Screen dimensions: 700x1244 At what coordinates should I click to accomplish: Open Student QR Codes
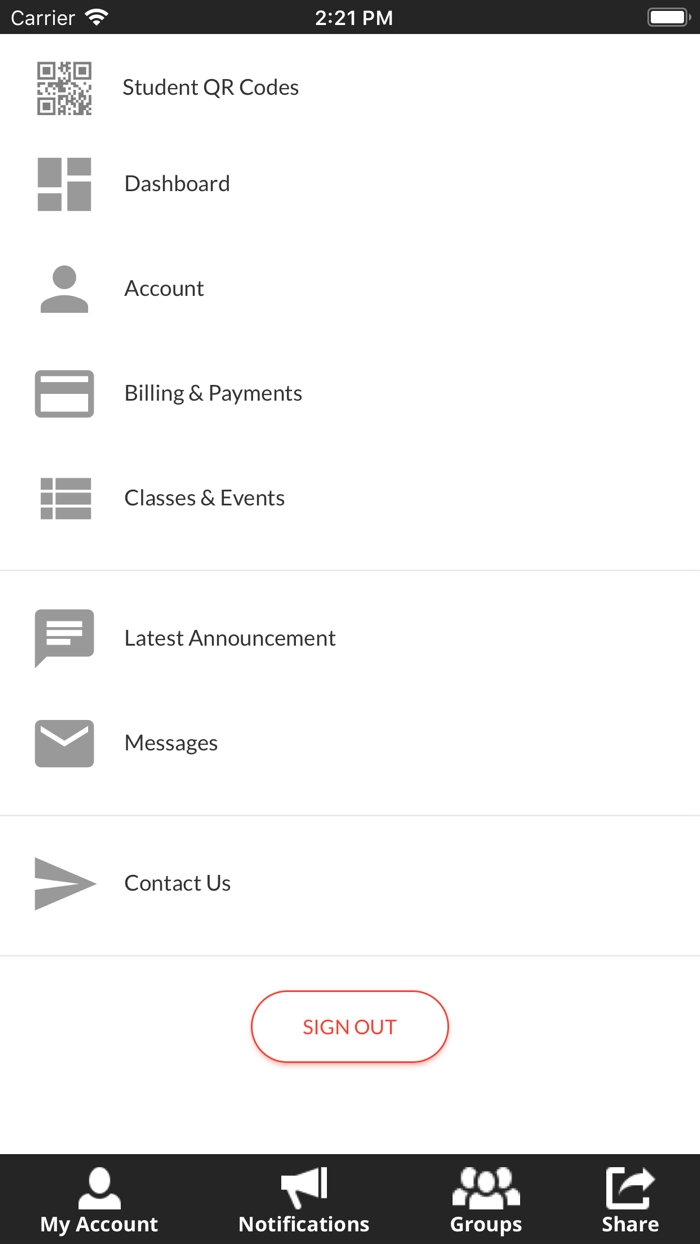[210, 88]
